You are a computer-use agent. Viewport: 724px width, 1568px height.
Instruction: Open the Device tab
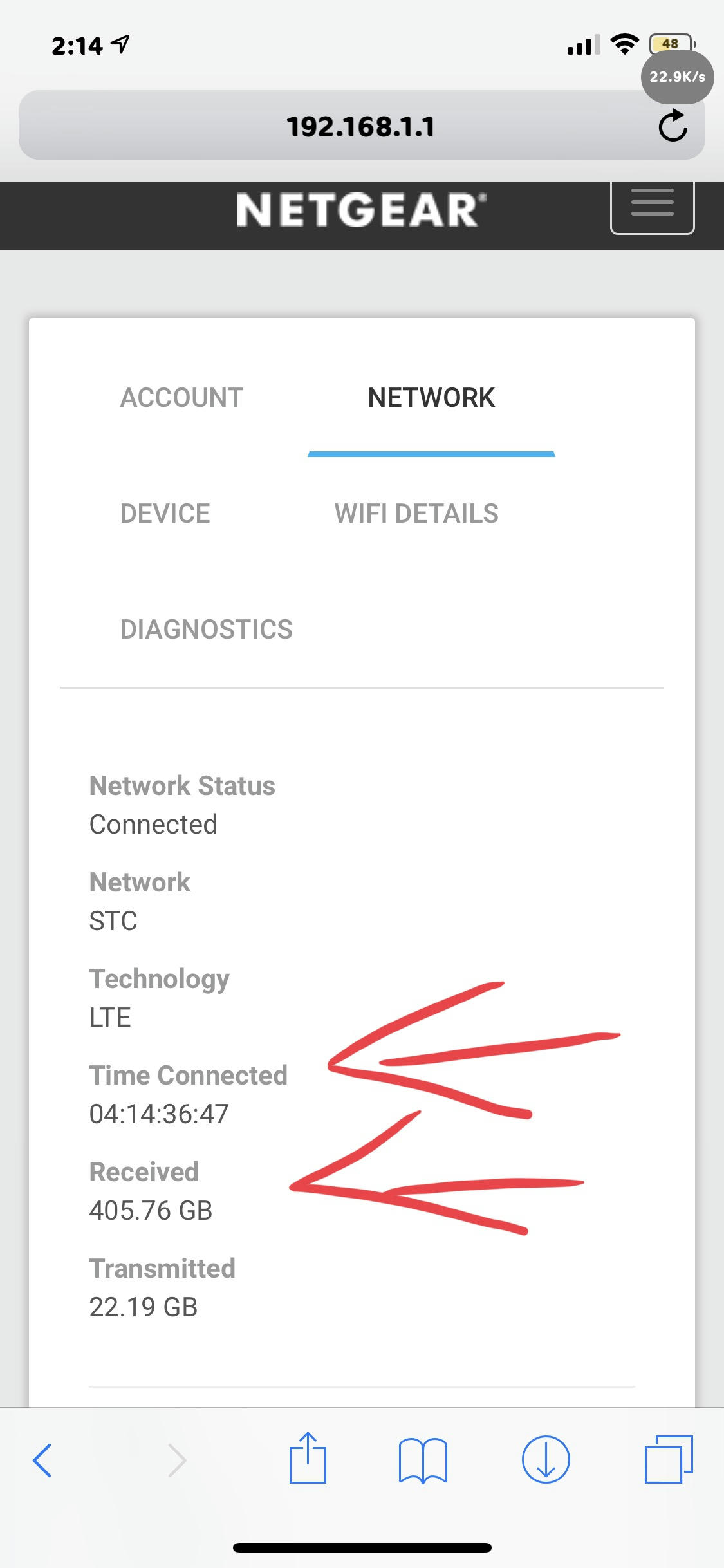[x=165, y=514]
